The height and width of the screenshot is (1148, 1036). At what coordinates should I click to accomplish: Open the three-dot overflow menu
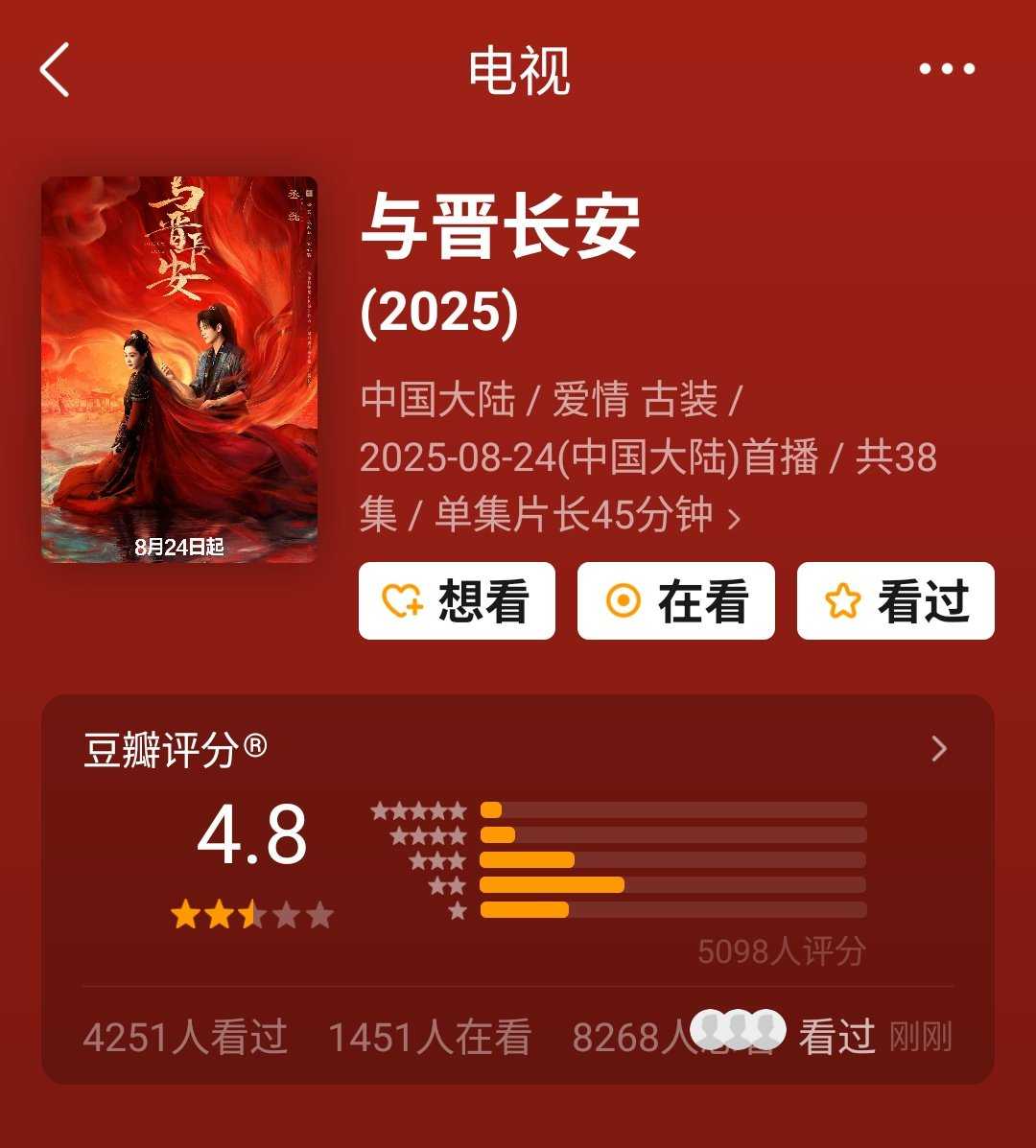(946, 69)
